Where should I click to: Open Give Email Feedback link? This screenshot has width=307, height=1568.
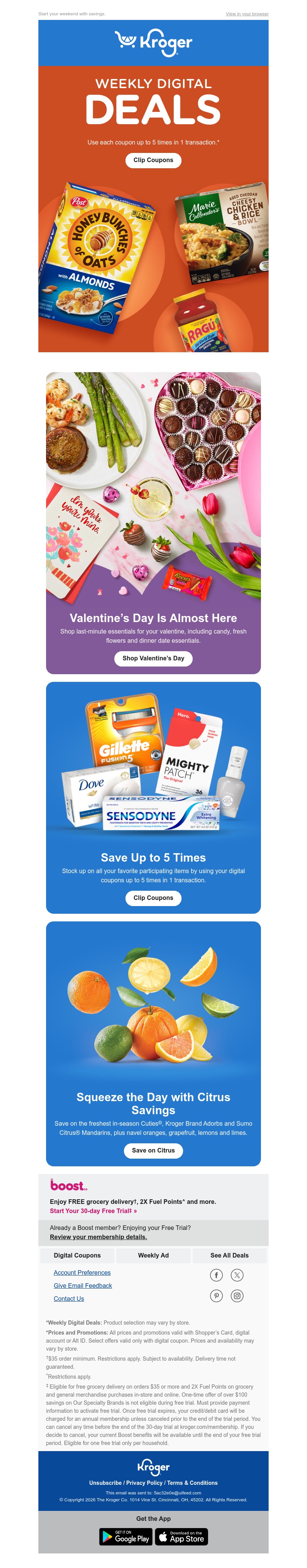click(82, 1286)
